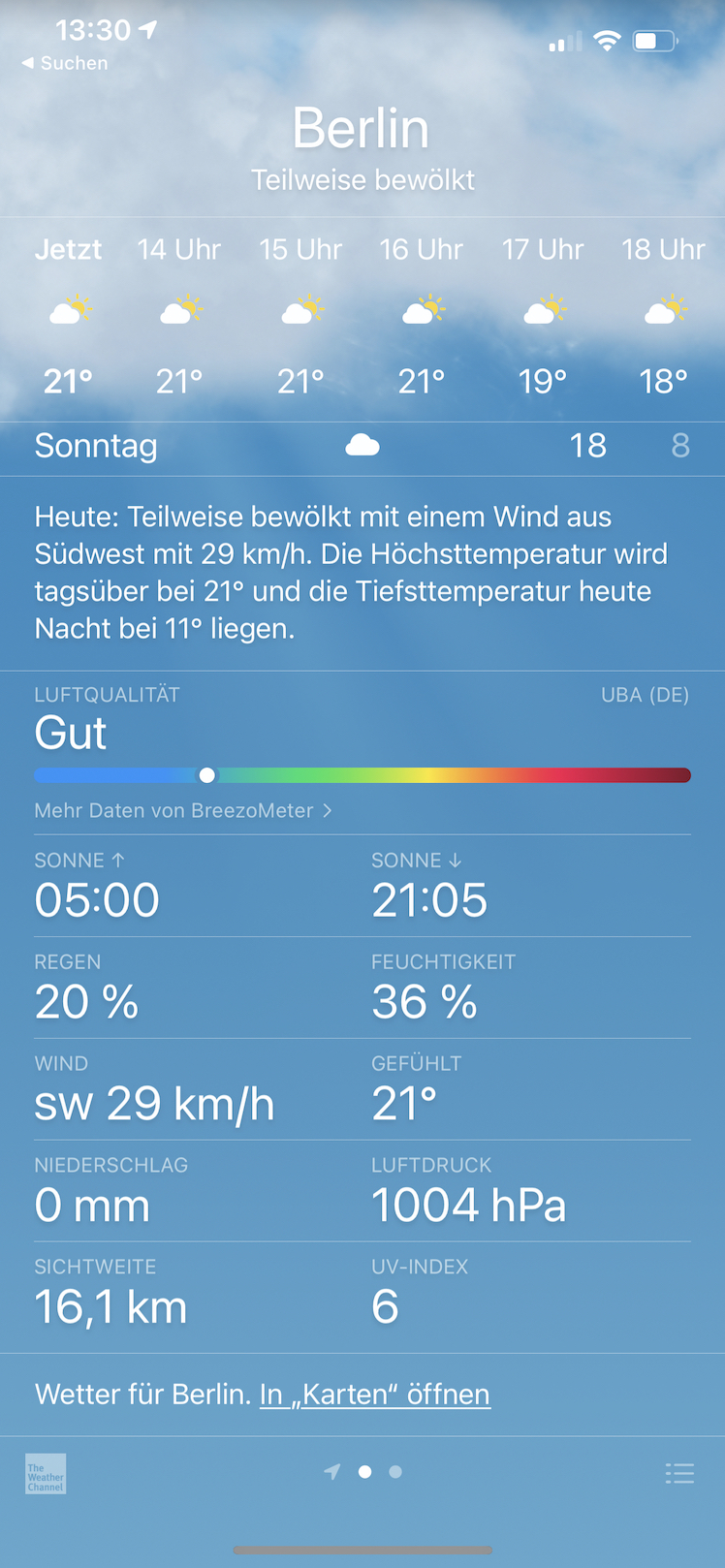Tap the page indicator dots

(365, 1472)
